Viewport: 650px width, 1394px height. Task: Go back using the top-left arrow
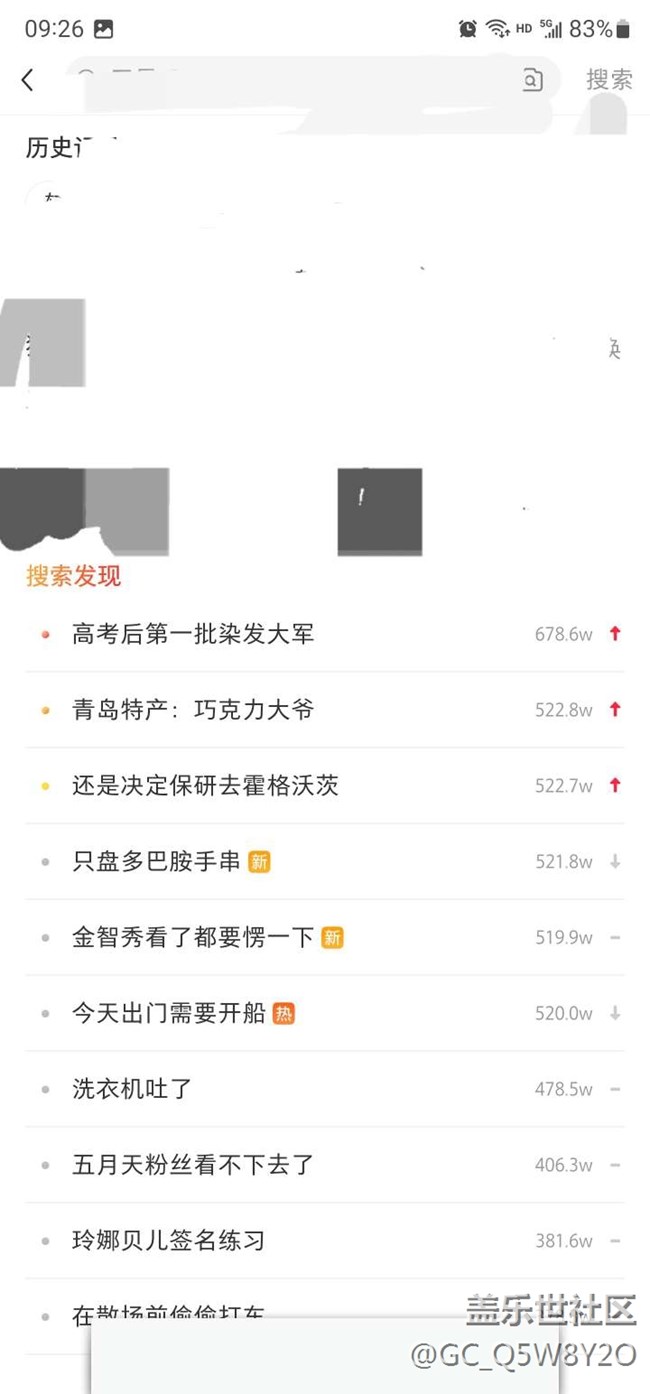pyautogui.click(x=28, y=81)
